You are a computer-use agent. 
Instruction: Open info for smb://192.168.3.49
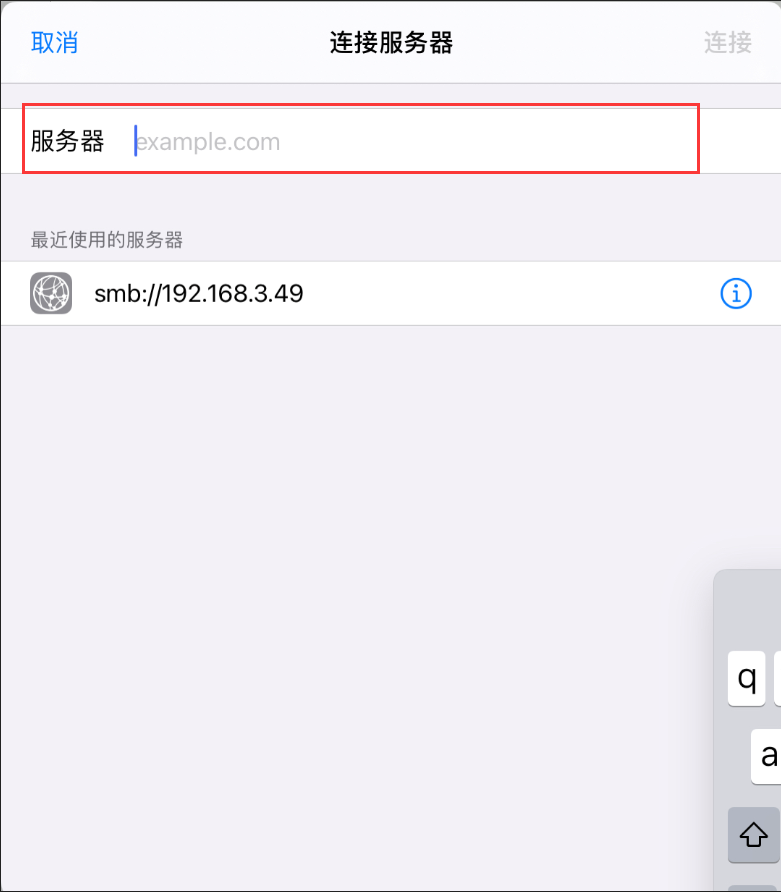(x=735, y=293)
